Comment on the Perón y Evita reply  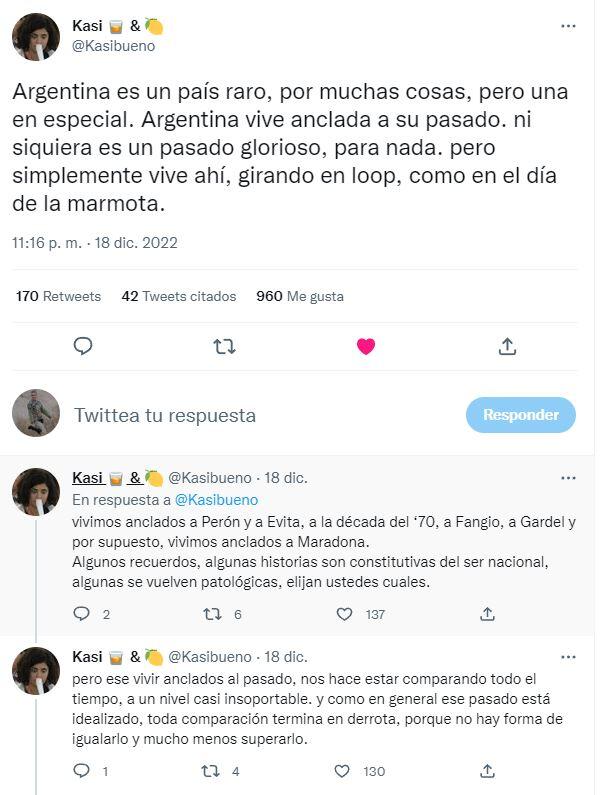coord(83,614)
